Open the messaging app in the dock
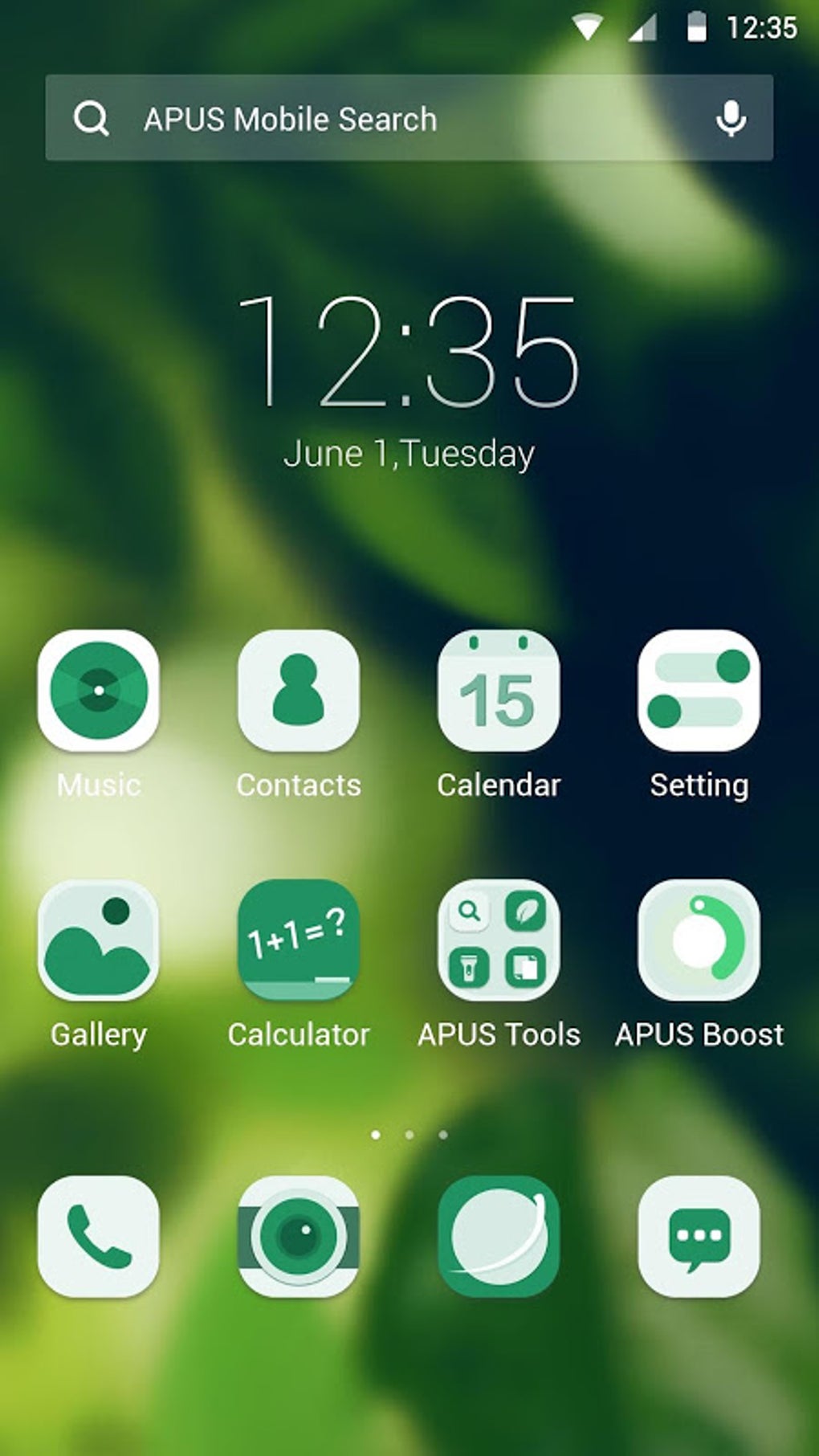 pyautogui.click(x=699, y=1236)
